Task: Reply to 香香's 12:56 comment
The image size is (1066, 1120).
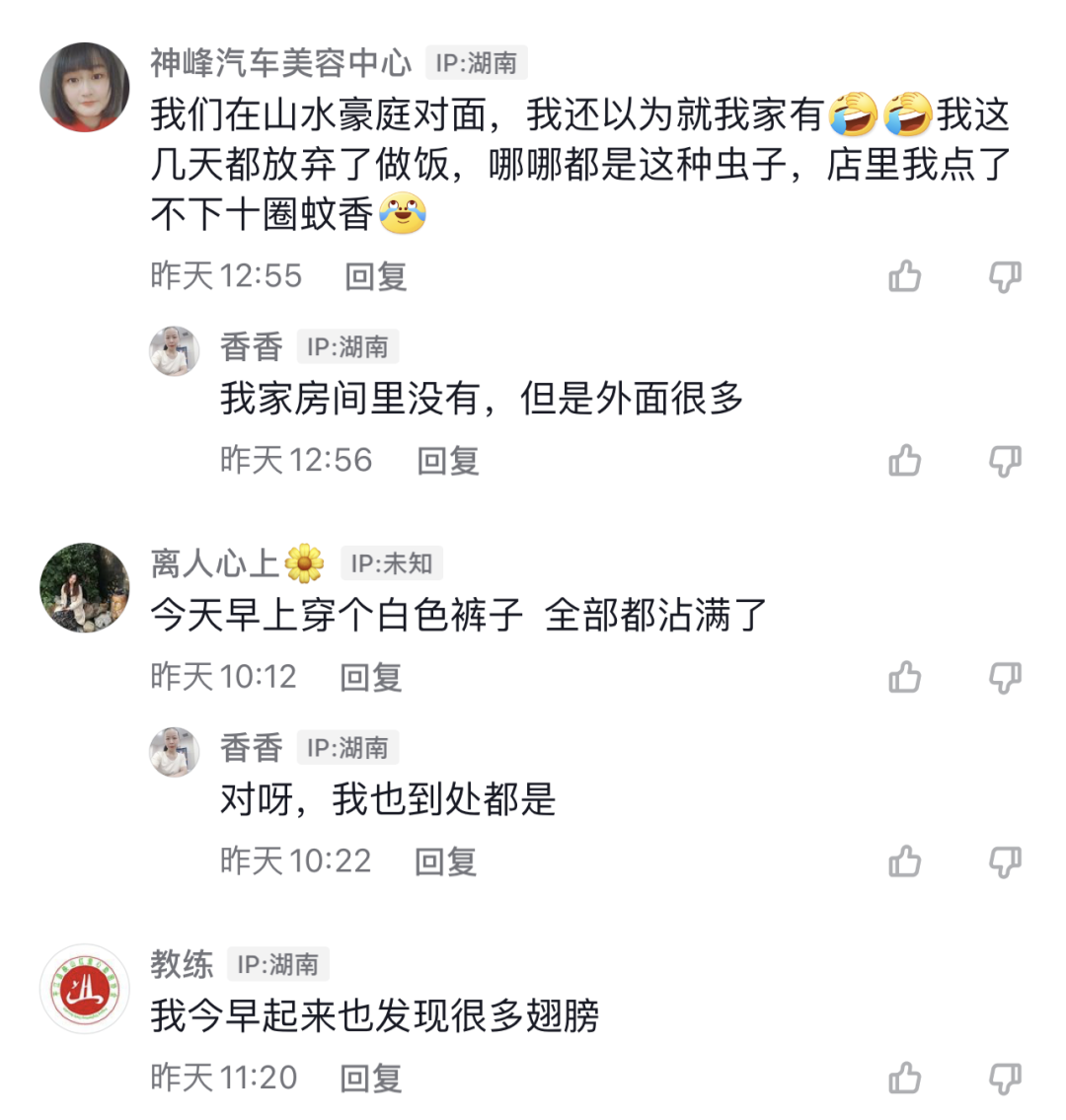Action: tap(447, 461)
